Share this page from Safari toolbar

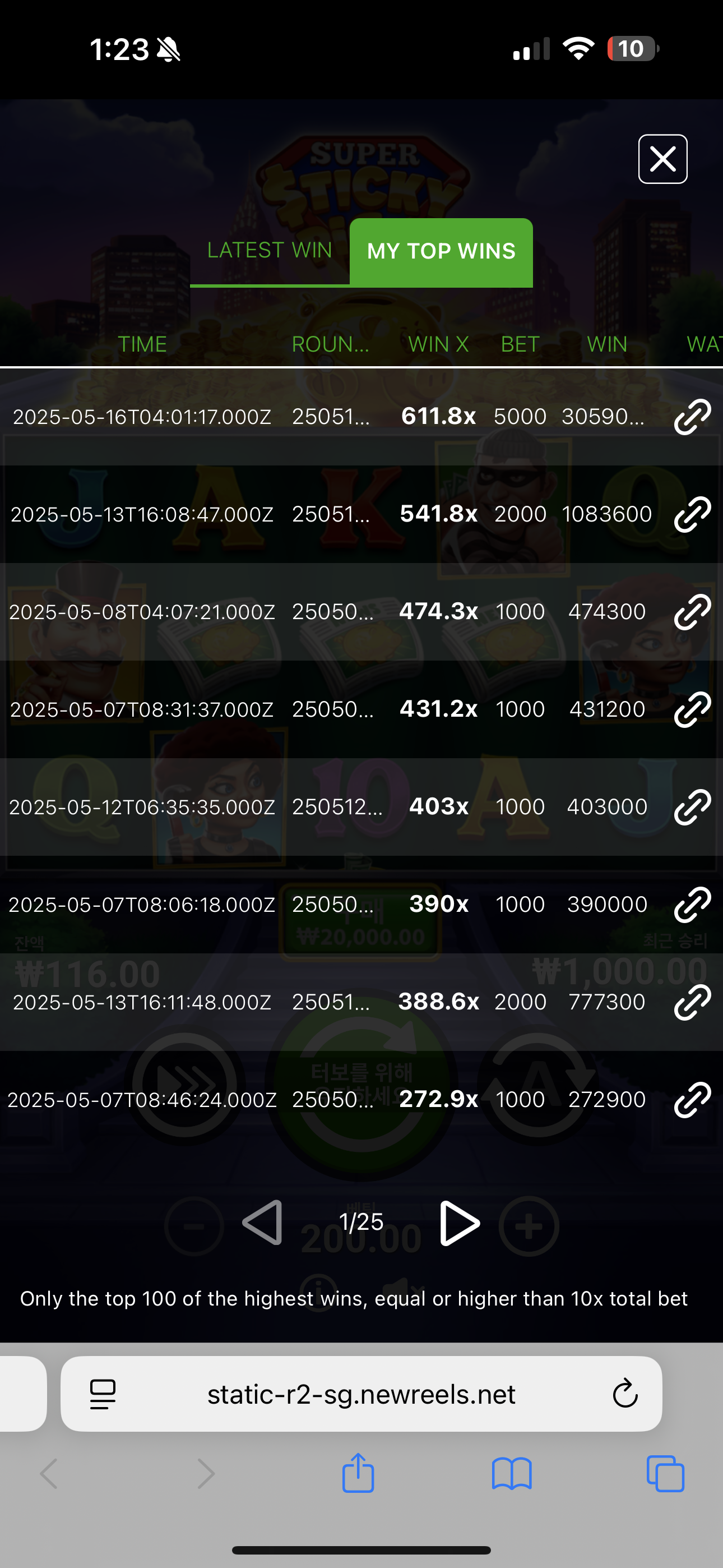pos(358,1473)
